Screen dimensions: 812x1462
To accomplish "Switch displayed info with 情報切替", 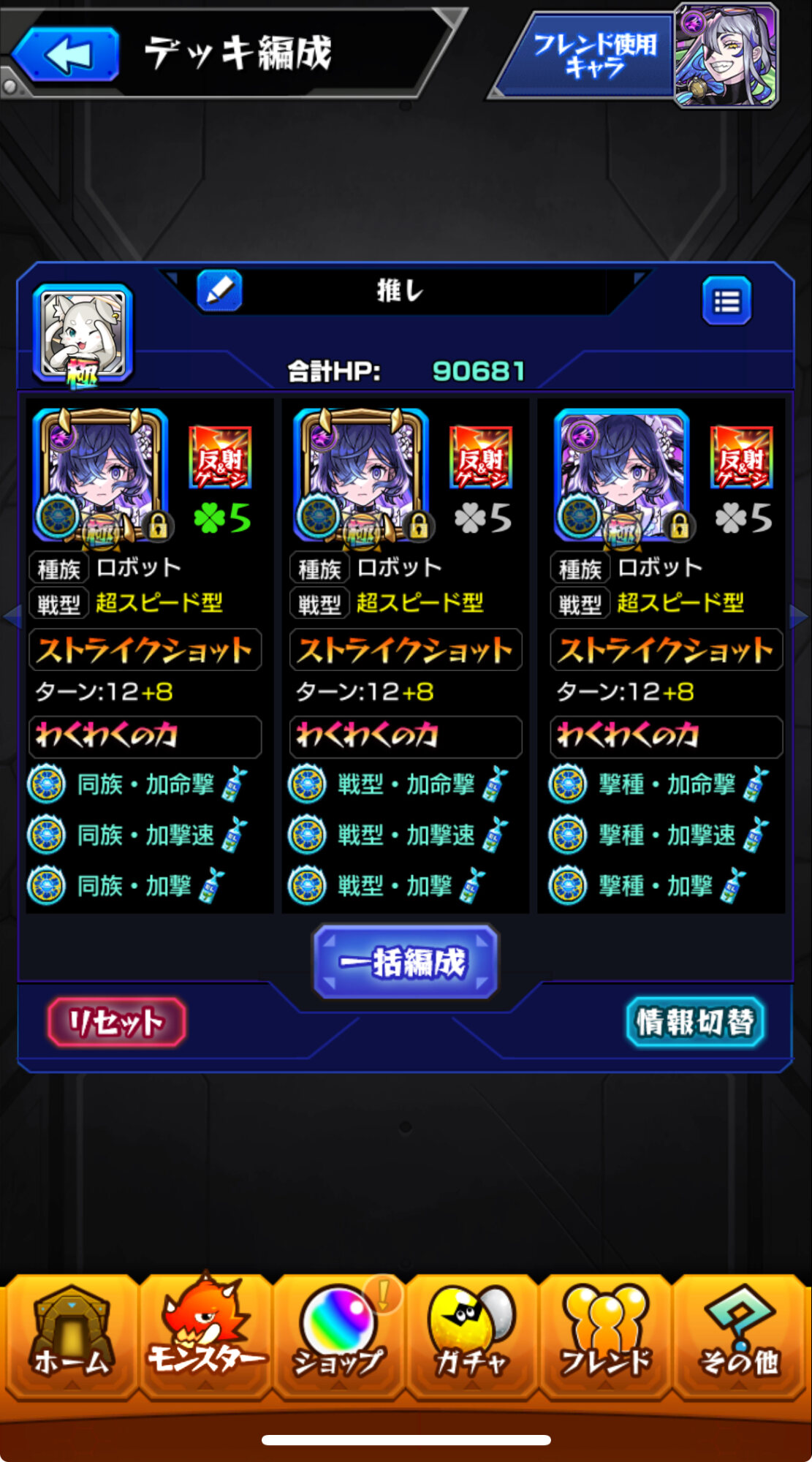I will coord(695,1022).
